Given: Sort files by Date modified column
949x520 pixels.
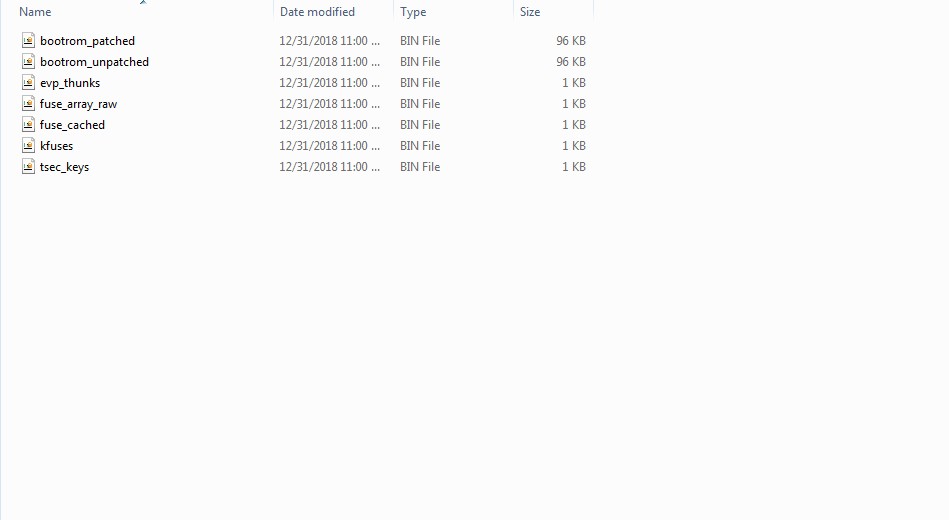Looking at the screenshot, I should click(317, 12).
